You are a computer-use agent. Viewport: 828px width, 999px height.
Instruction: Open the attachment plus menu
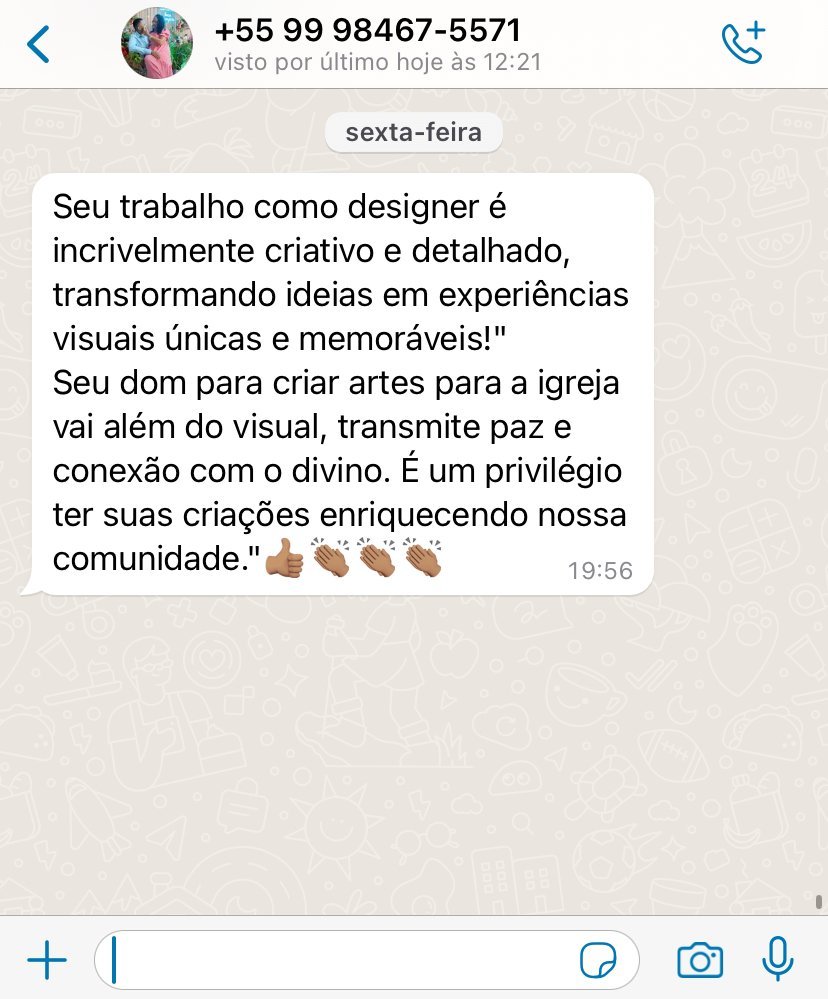(x=46, y=961)
